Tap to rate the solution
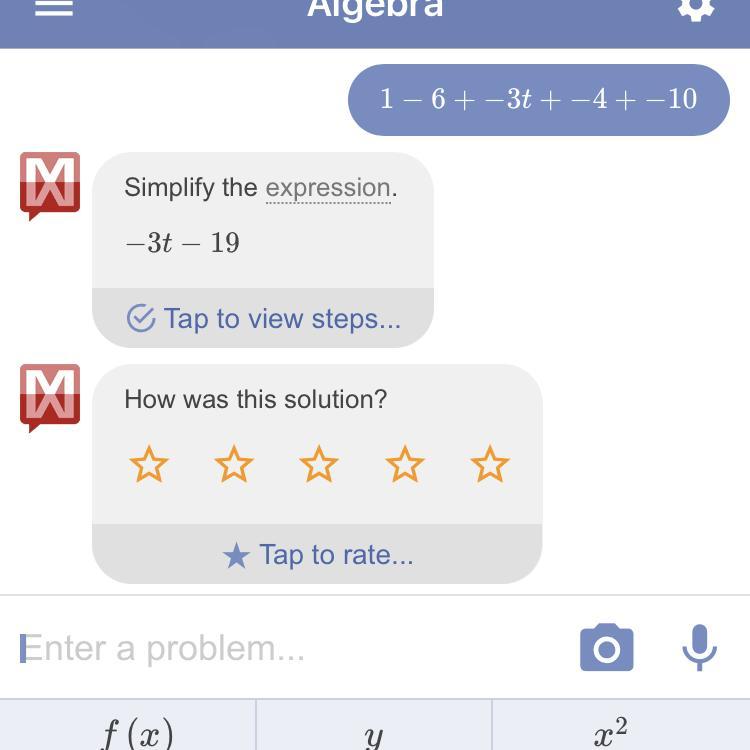This screenshot has width=750, height=750. click(x=318, y=555)
